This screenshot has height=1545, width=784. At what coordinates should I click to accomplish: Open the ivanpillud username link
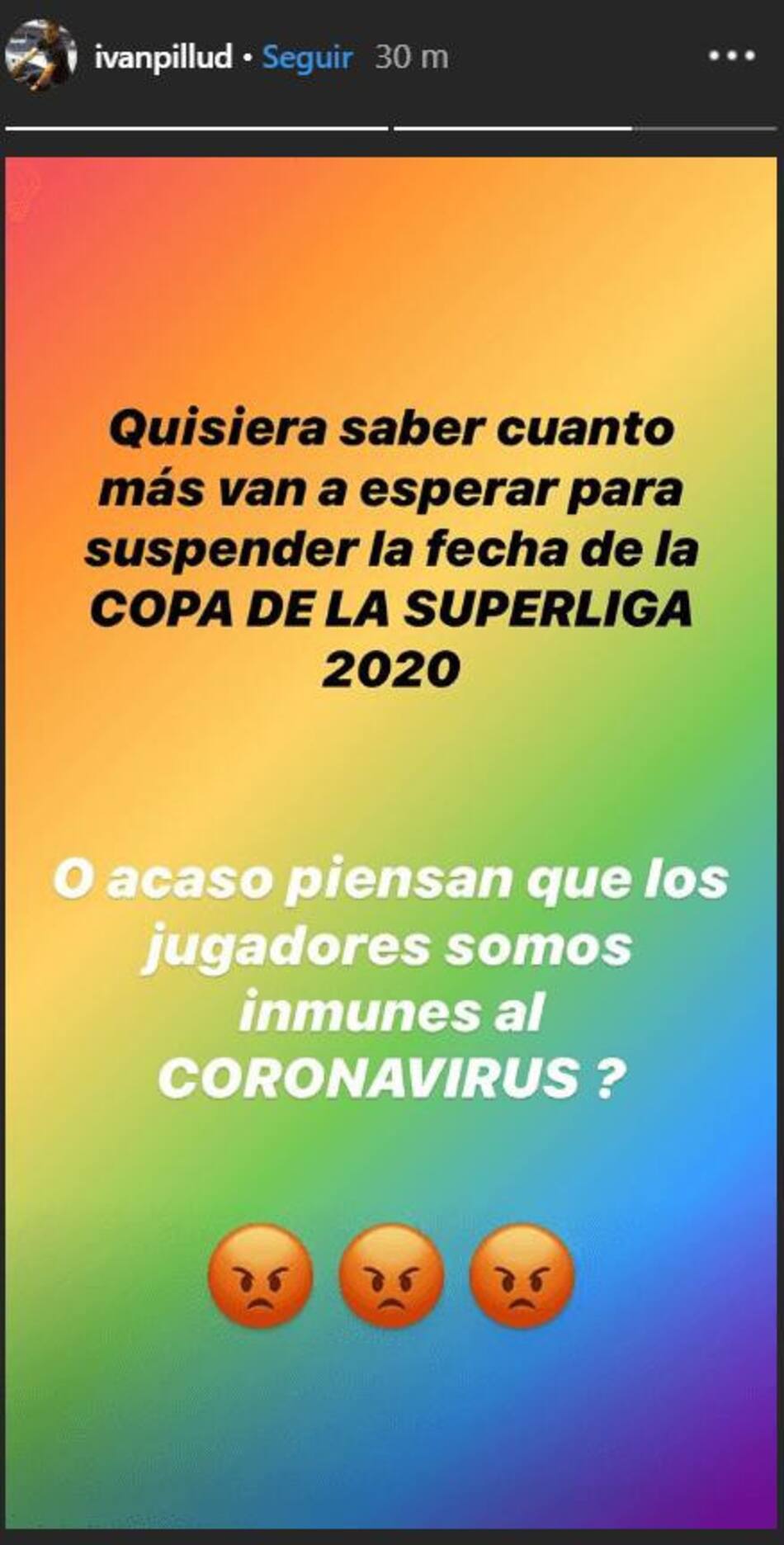(x=163, y=58)
